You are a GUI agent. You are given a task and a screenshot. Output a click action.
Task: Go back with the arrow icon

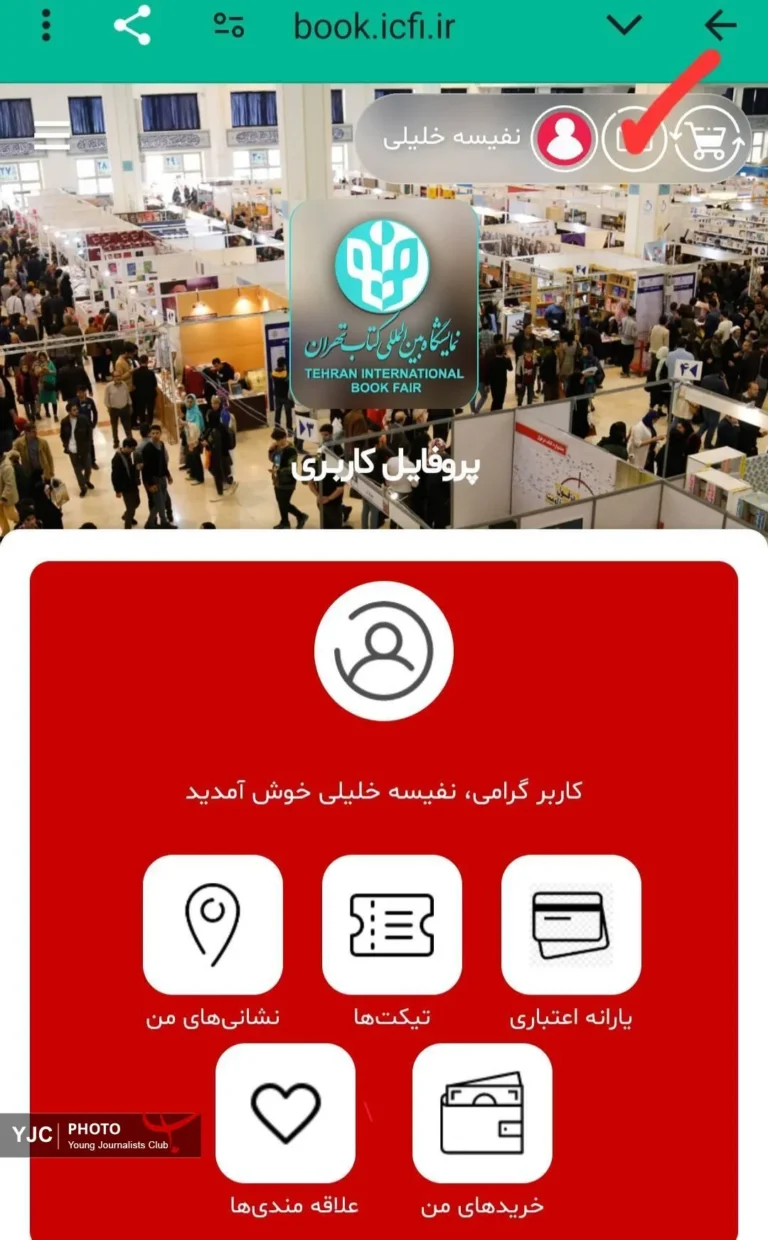coord(720,25)
